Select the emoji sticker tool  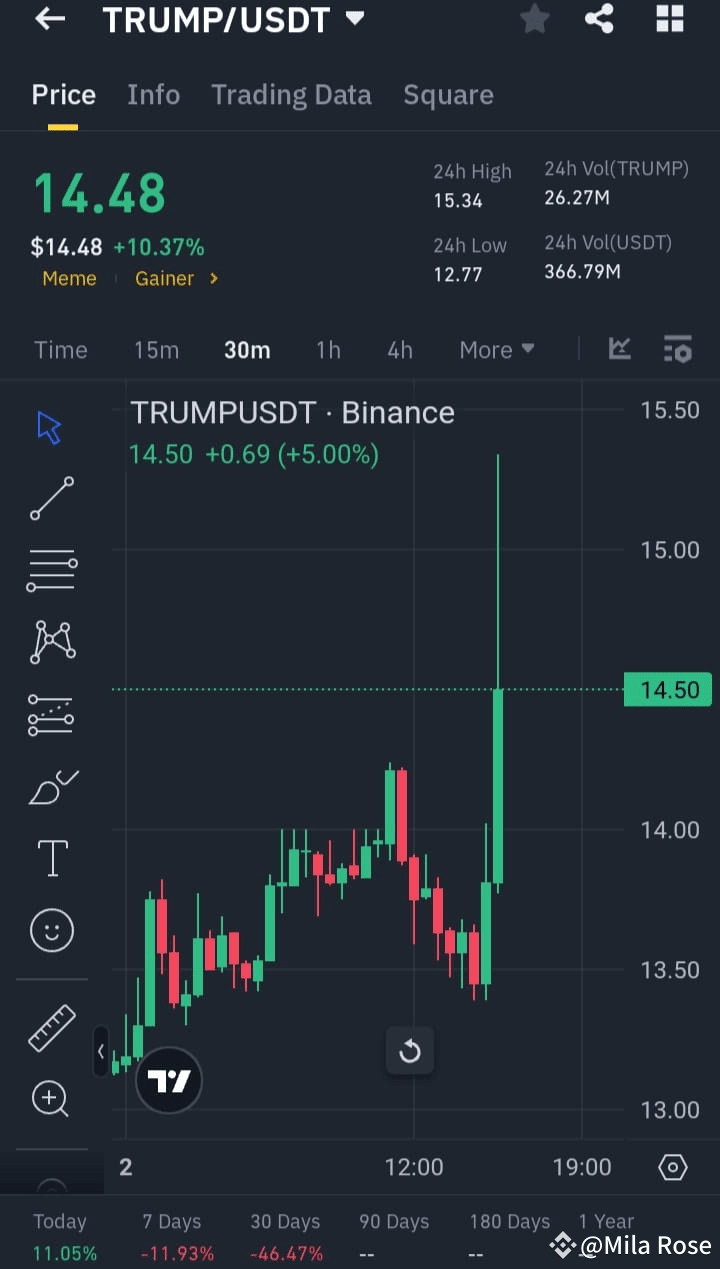click(49, 929)
